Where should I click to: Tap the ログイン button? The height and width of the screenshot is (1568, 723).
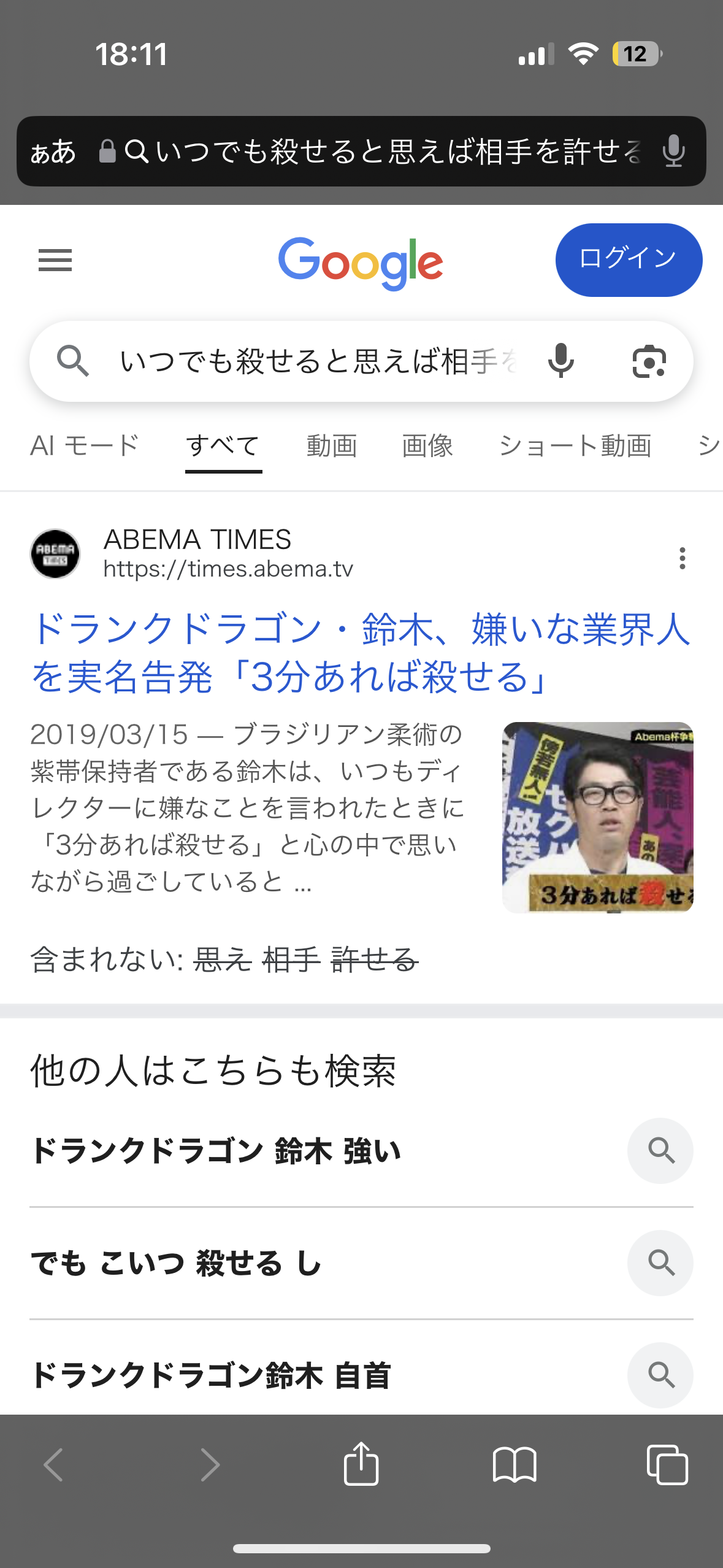coord(628,259)
